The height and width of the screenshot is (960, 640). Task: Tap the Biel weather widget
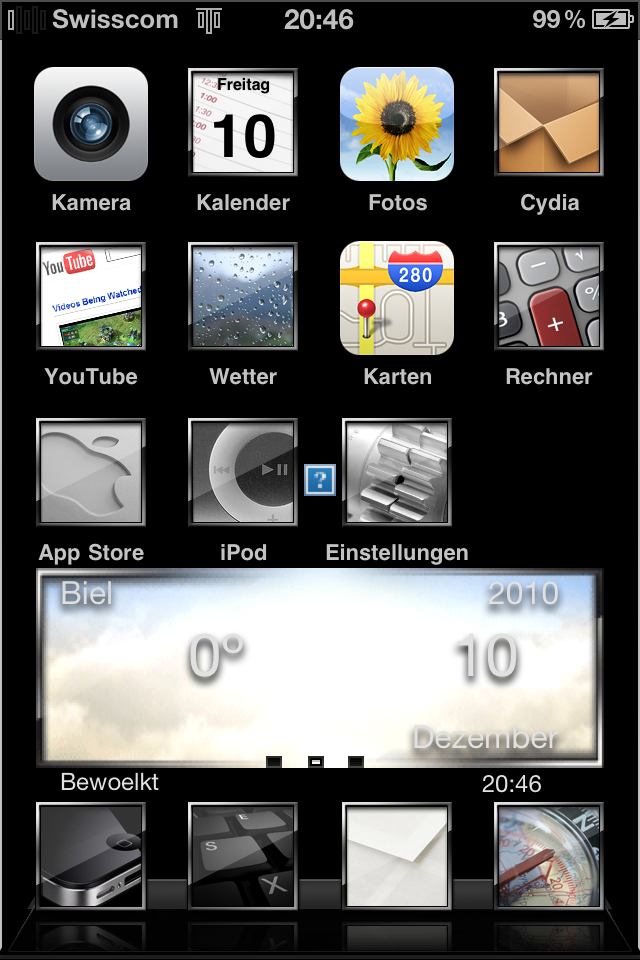coord(320,667)
